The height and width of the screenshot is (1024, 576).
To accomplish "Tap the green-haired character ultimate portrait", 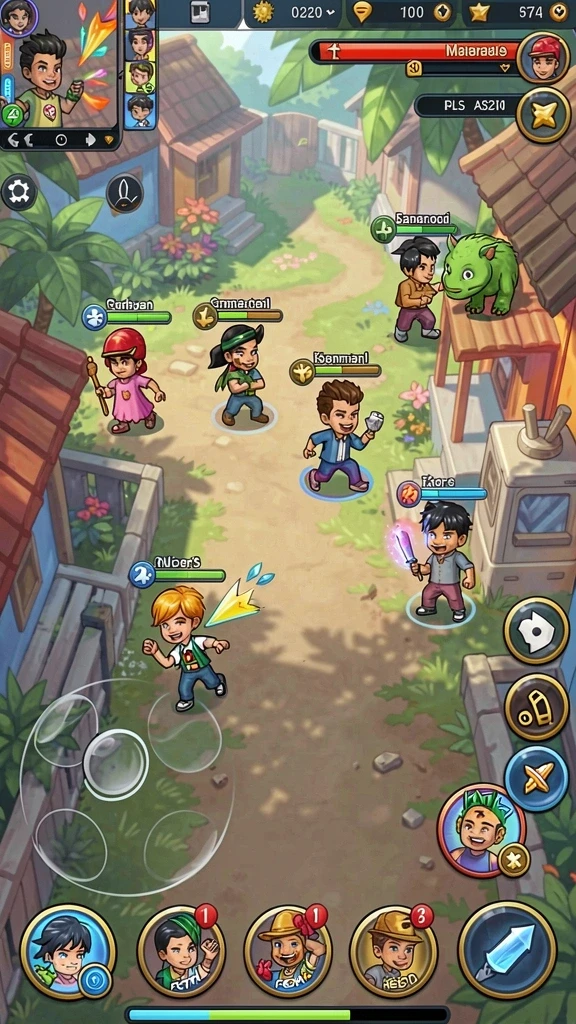I will [481, 829].
